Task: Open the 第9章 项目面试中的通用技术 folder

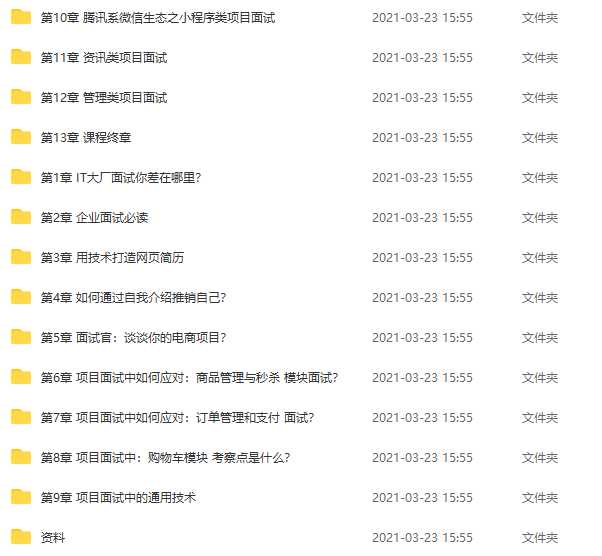Action: point(118,498)
